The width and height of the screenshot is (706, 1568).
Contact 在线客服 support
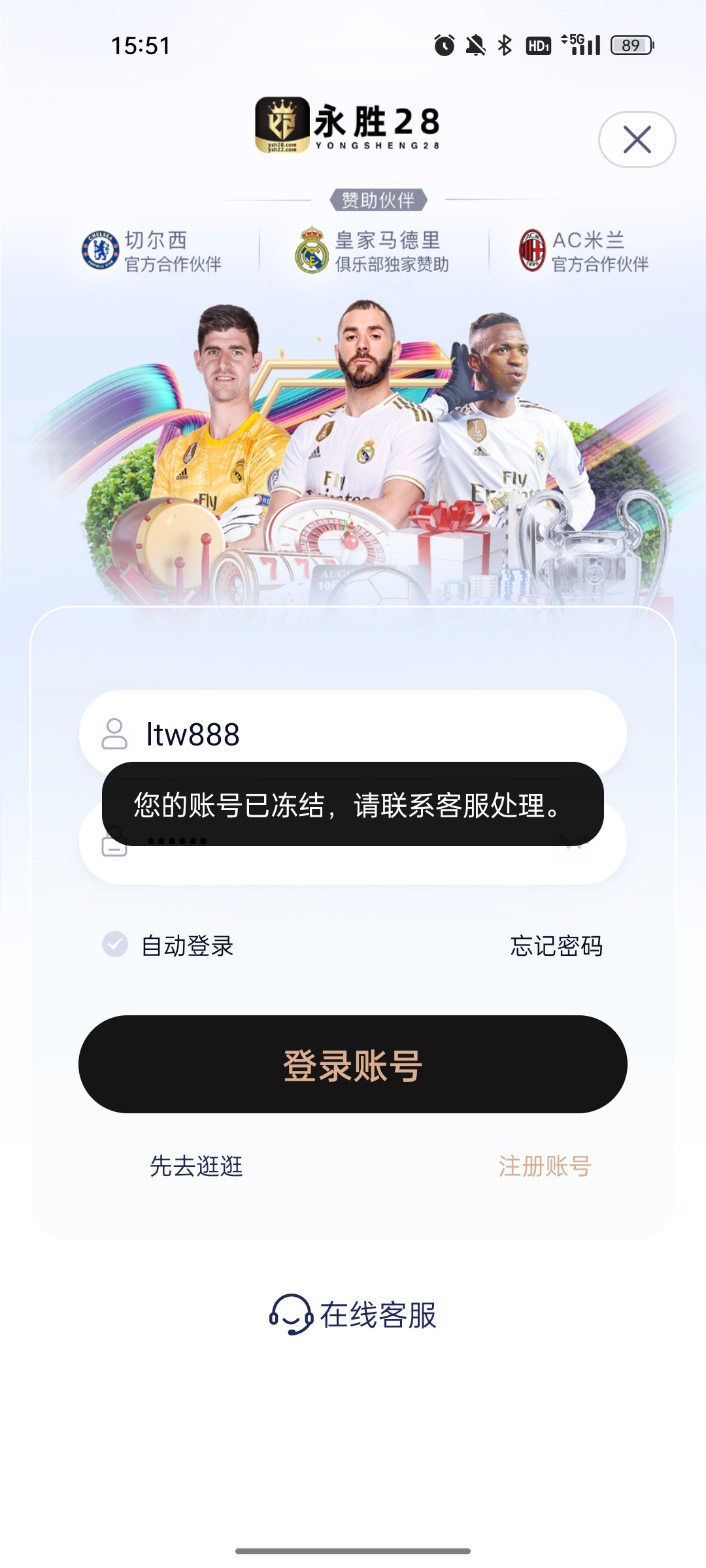[353, 1315]
